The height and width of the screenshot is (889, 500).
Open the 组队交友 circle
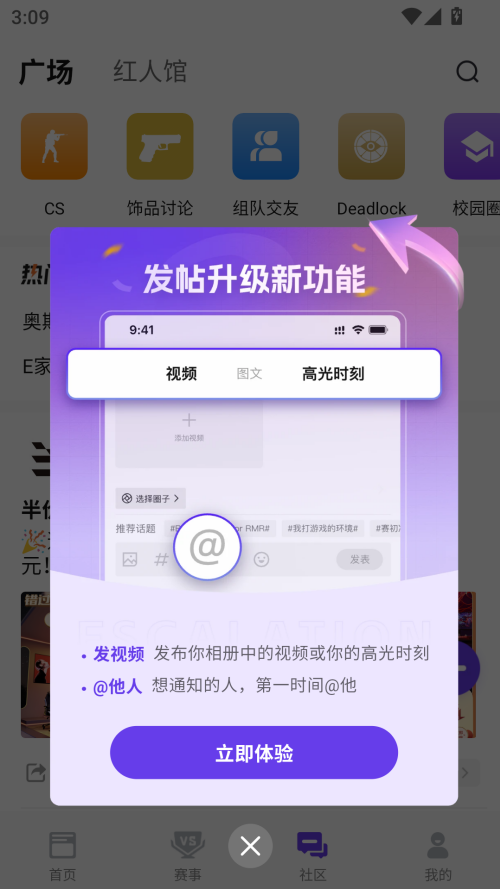(x=265, y=164)
